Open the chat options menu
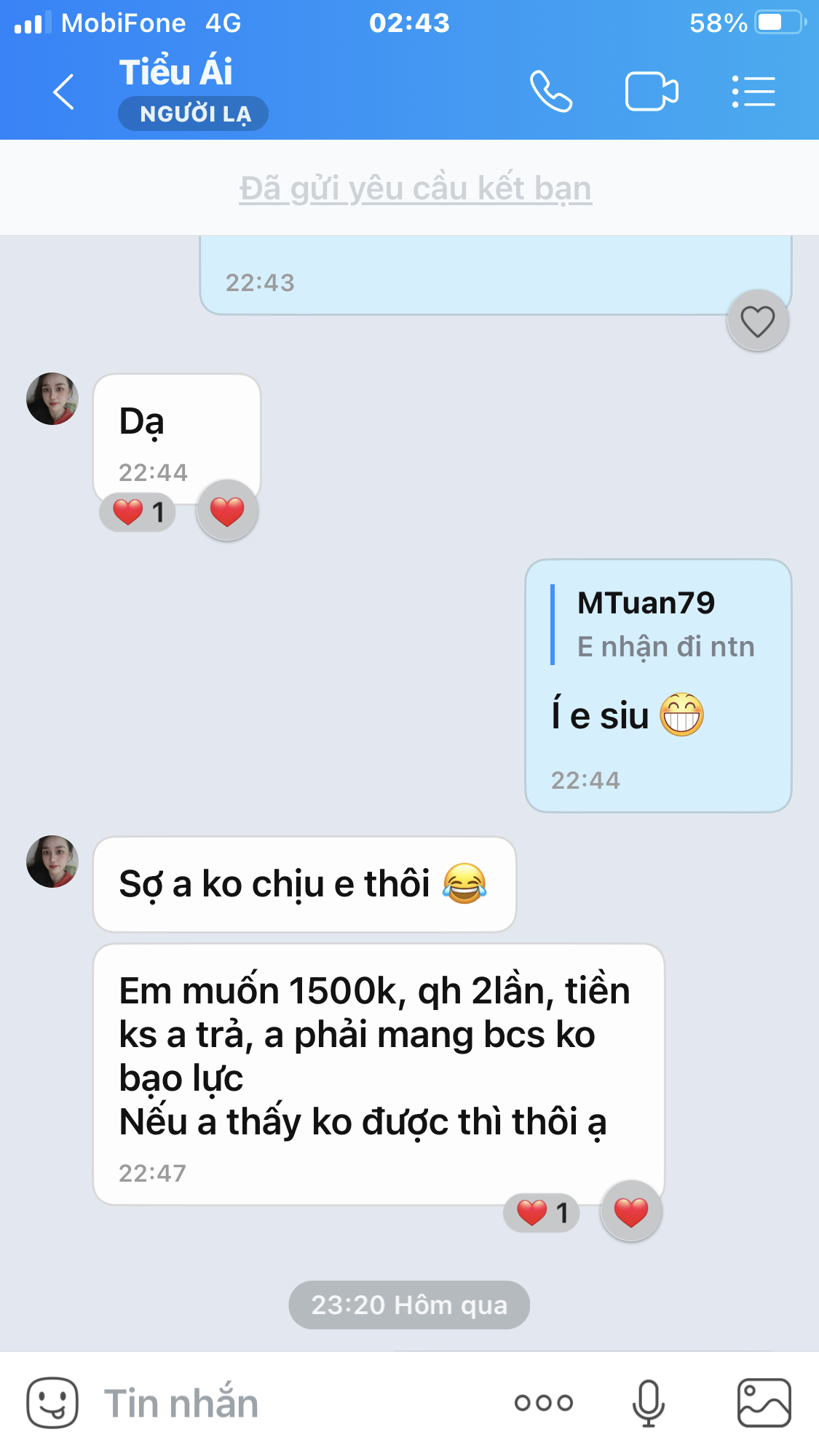Image resolution: width=819 pixels, height=1456 pixels. click(x=753, y=92)
